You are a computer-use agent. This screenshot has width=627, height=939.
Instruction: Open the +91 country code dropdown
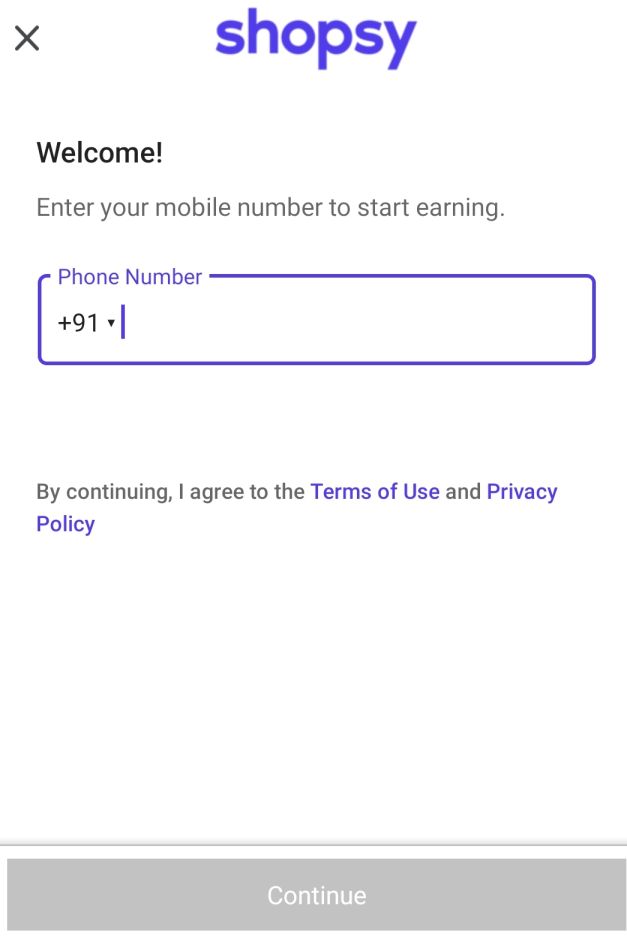(87, 323)
